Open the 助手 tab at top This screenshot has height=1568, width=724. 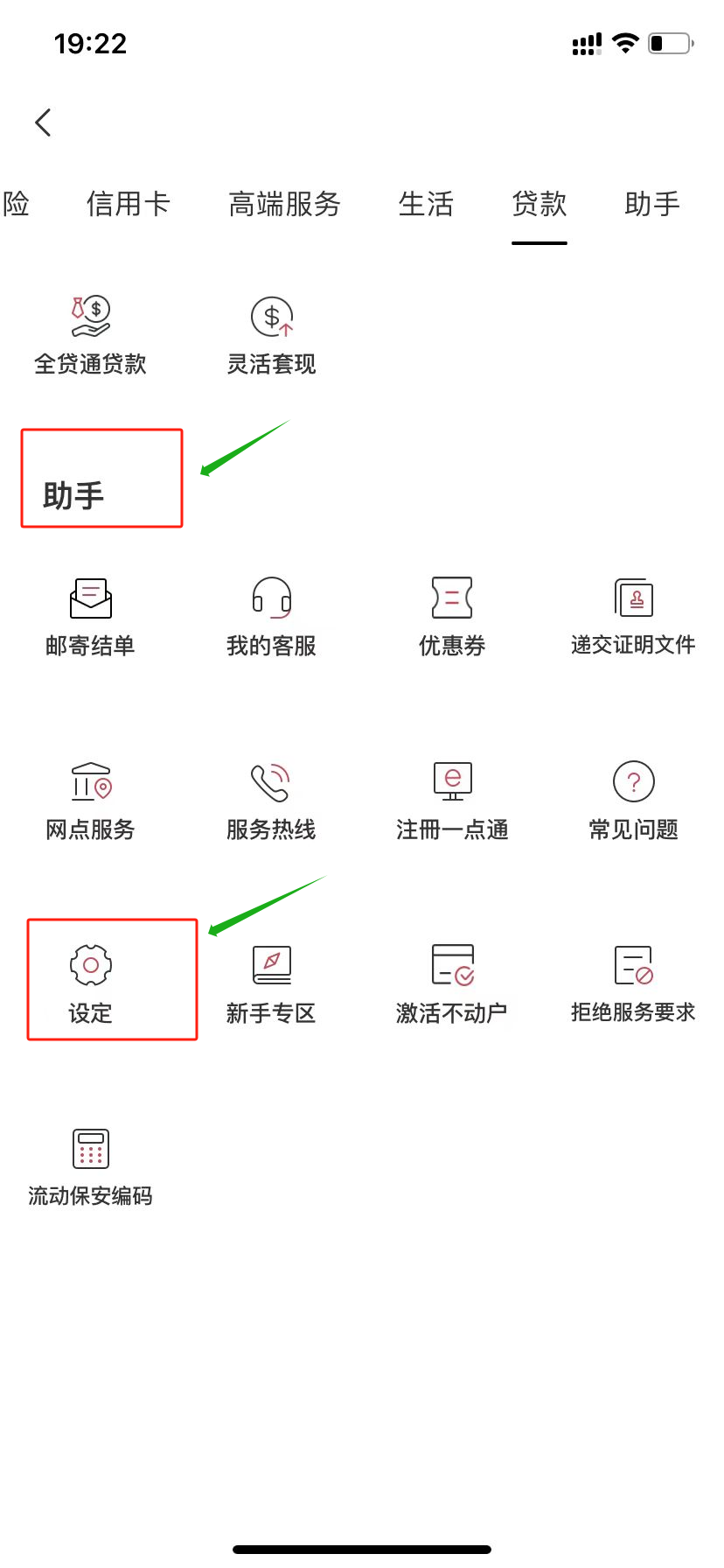tap(651, 204)
